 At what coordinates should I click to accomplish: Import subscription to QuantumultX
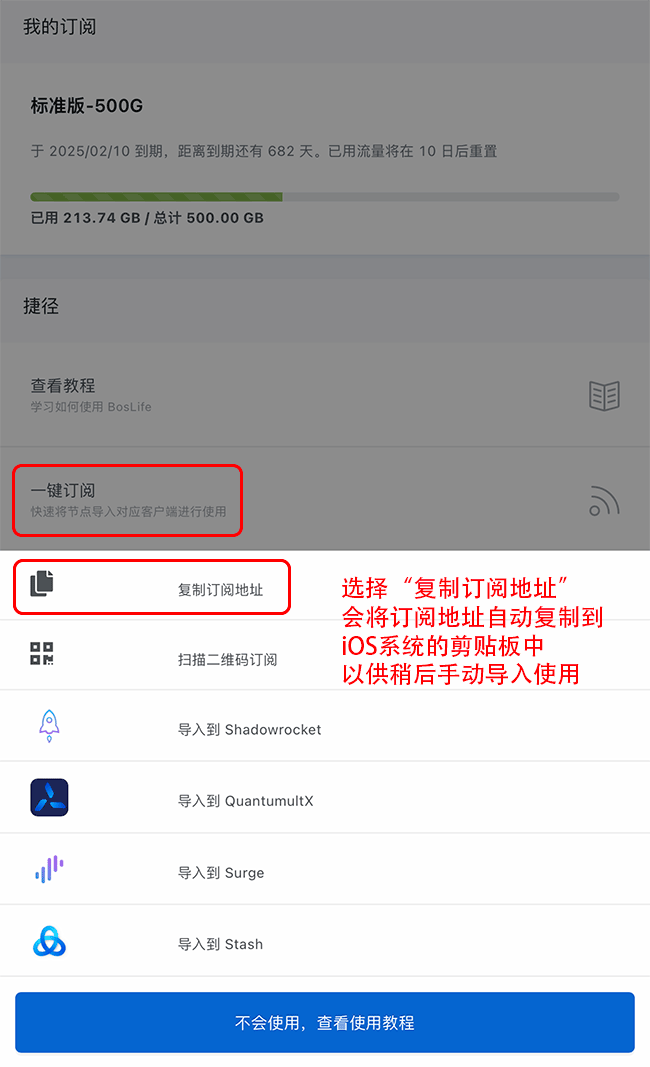pos(245,800)
